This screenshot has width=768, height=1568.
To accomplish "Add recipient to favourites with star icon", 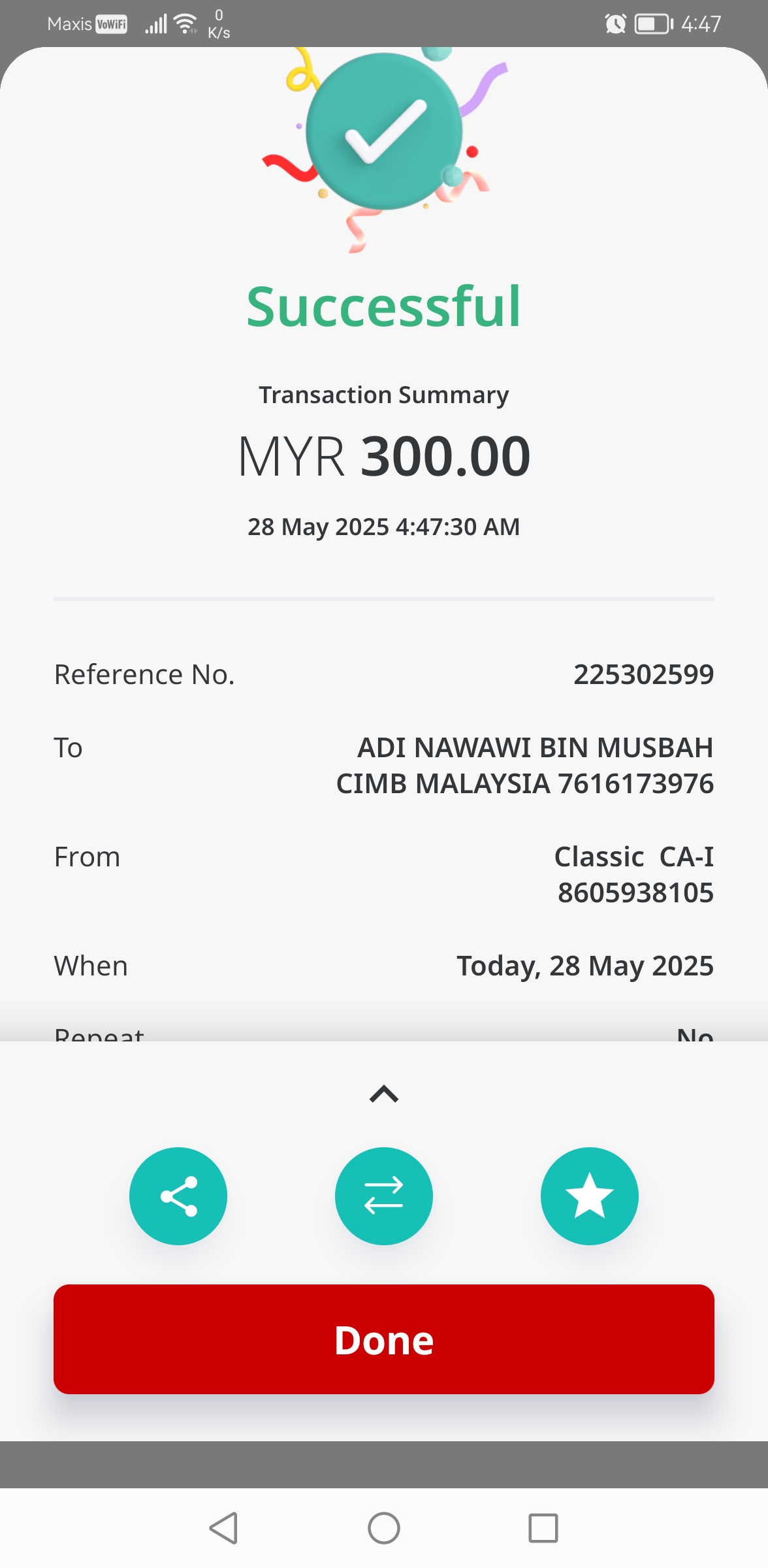I will 589,1196.
